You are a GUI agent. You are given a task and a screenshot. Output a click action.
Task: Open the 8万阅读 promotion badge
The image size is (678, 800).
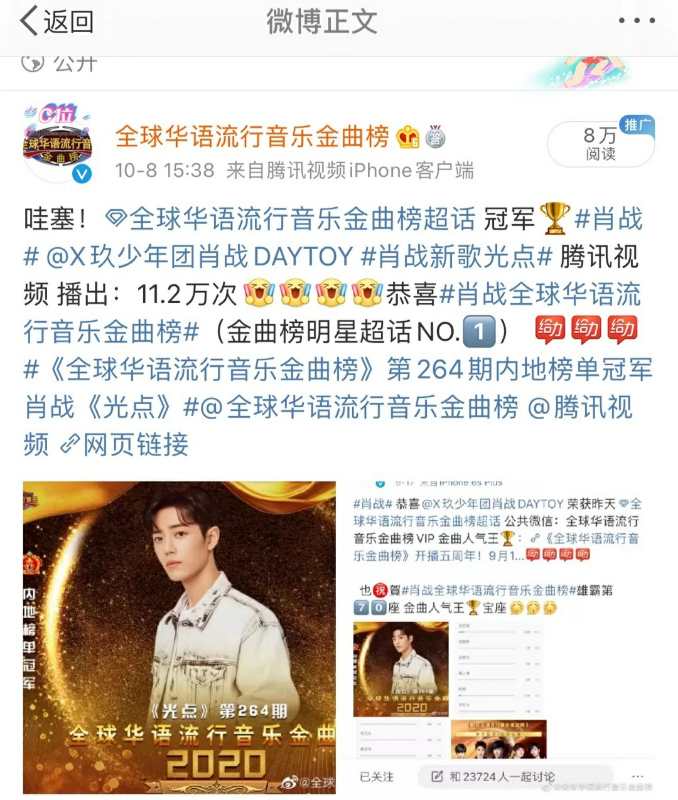click(x=601, y=145)
